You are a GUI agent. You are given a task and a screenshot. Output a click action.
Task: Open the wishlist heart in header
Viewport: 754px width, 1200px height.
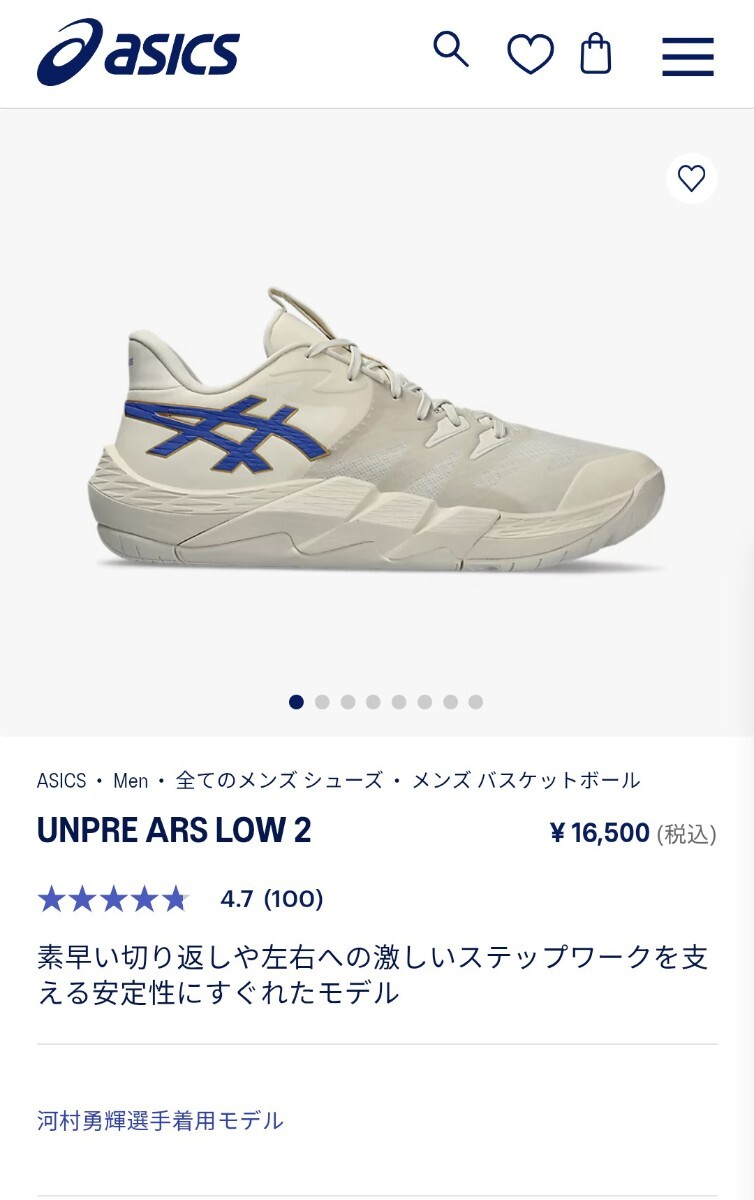[x=530, y=54]
